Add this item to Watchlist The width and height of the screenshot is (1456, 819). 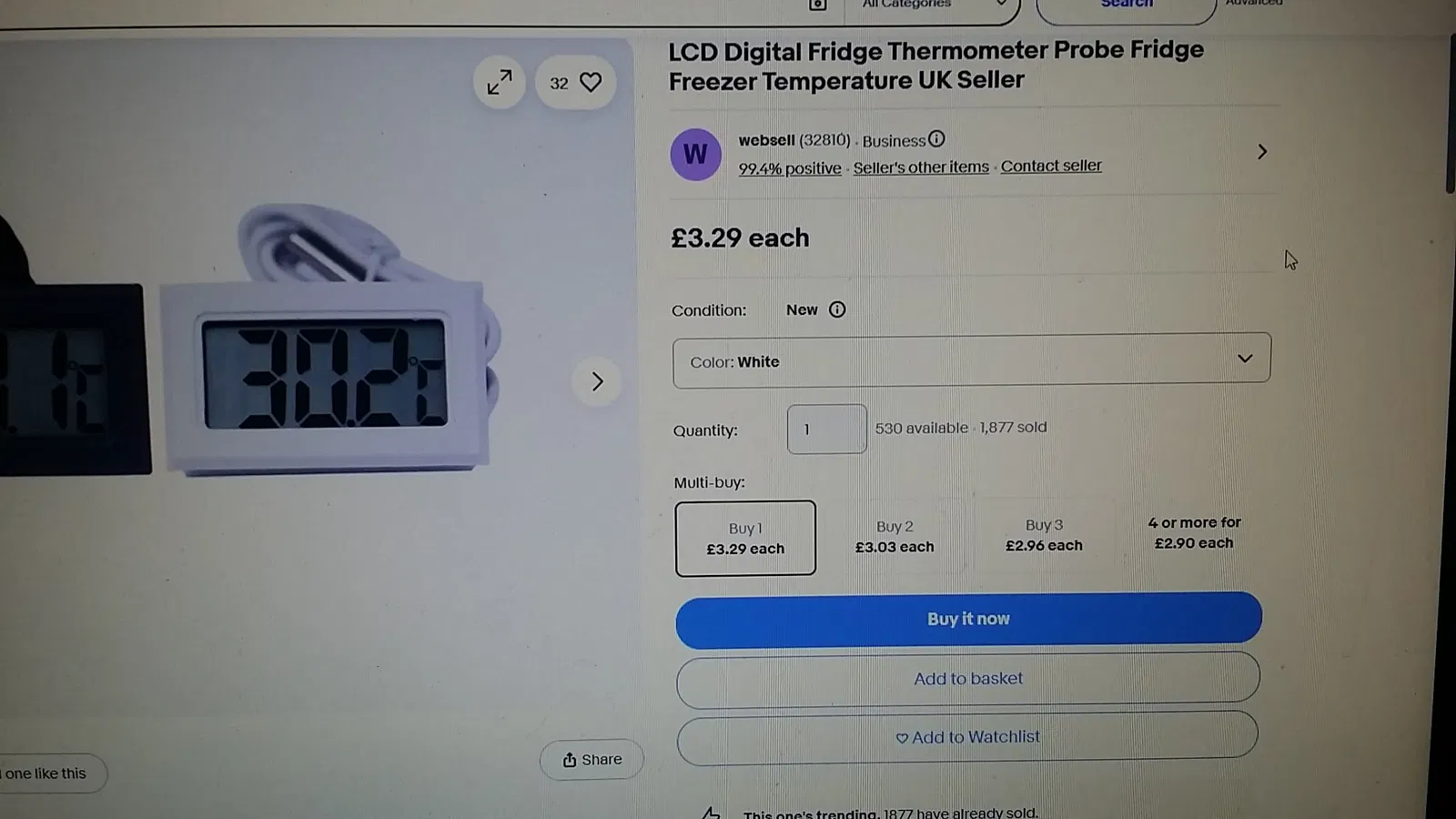click(967, 737)
